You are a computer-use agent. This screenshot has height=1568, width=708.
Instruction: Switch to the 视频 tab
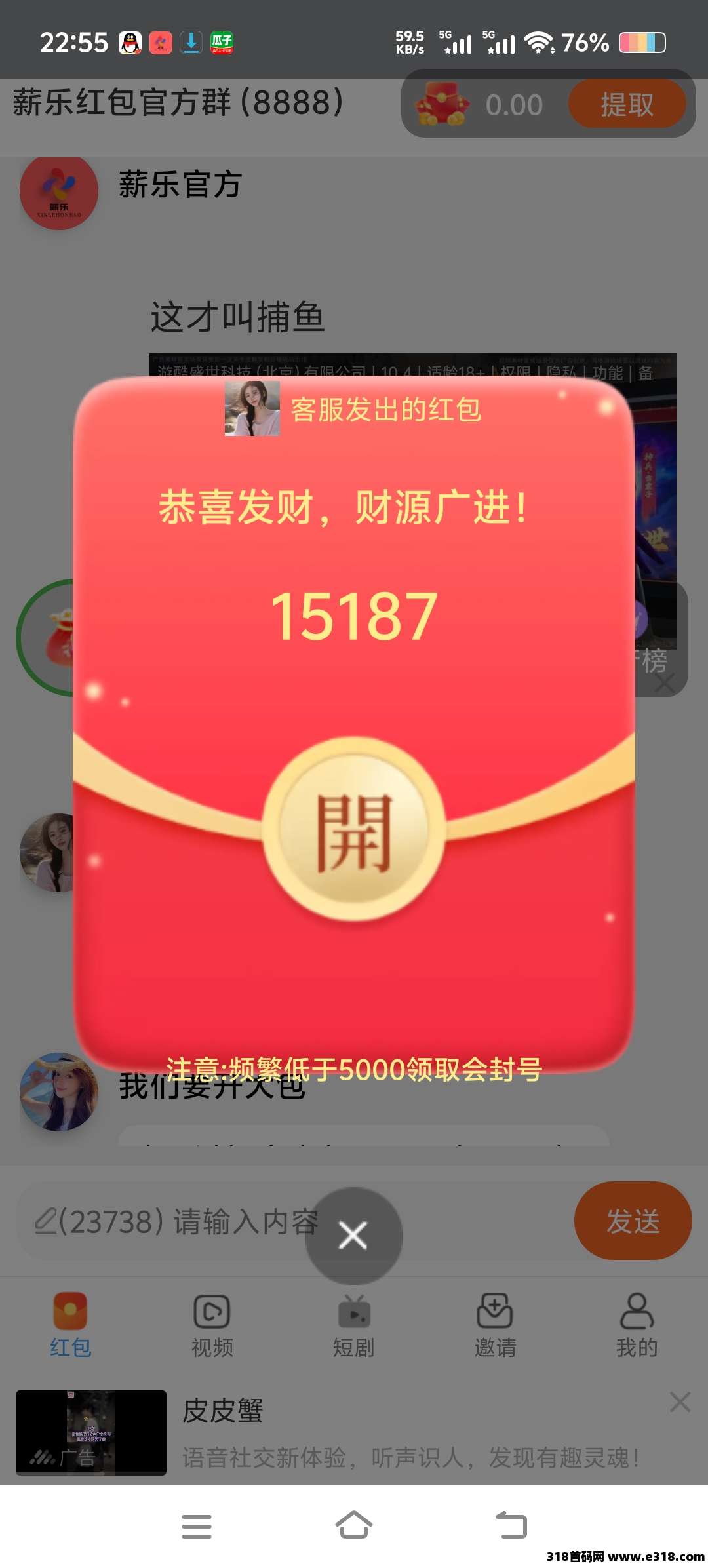[x=212, y=1324]
